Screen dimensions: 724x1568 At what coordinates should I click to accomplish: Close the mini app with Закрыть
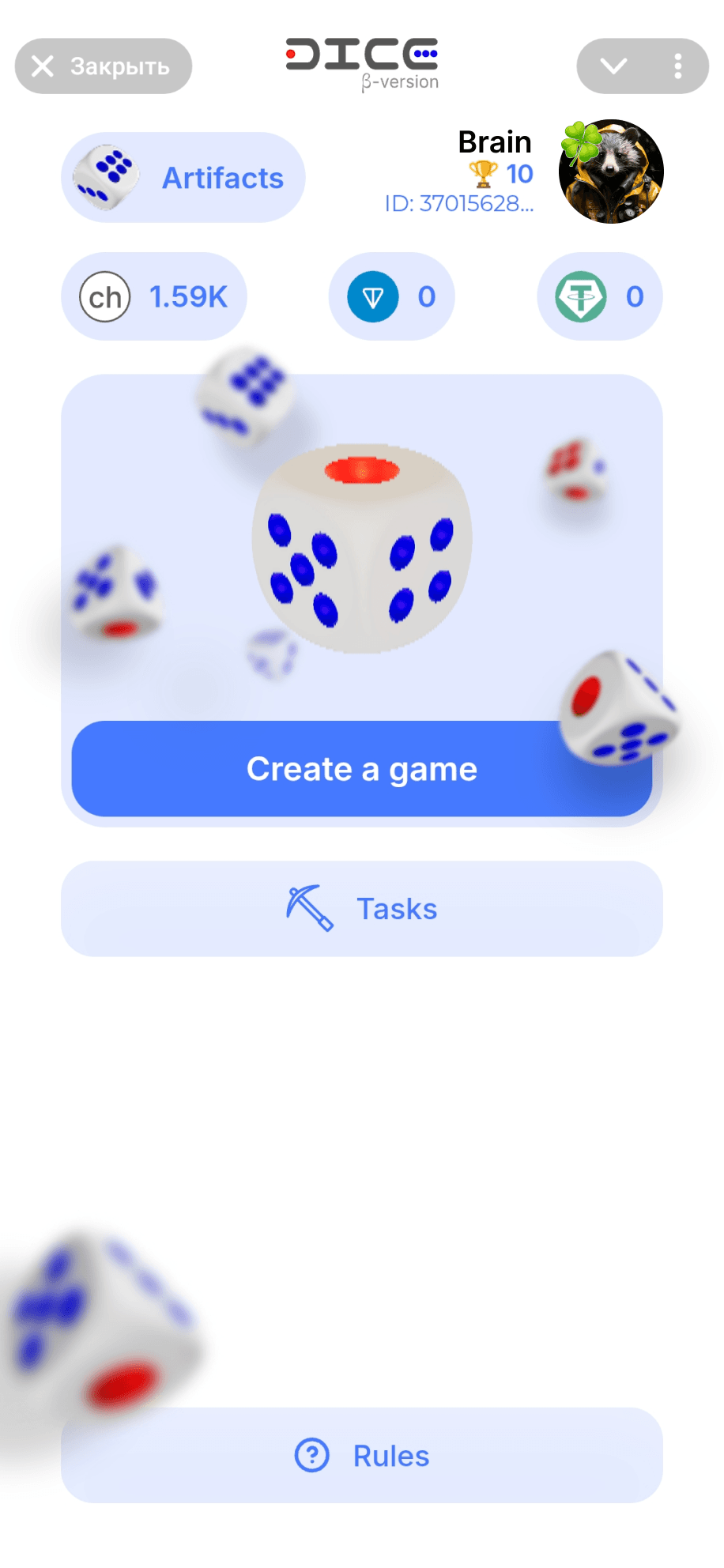pos(103,66)
